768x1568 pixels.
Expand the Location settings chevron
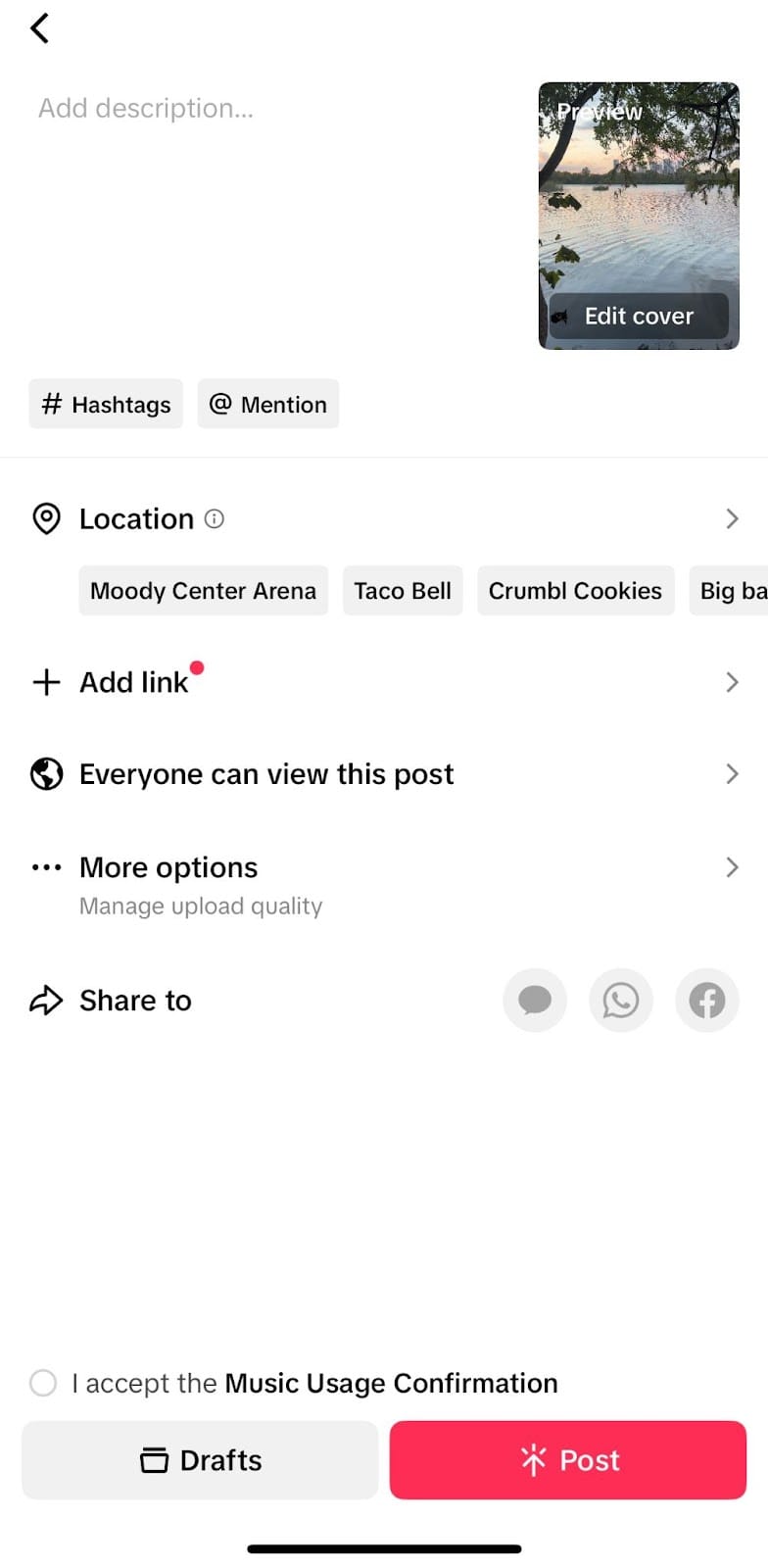tap(732, 518)
